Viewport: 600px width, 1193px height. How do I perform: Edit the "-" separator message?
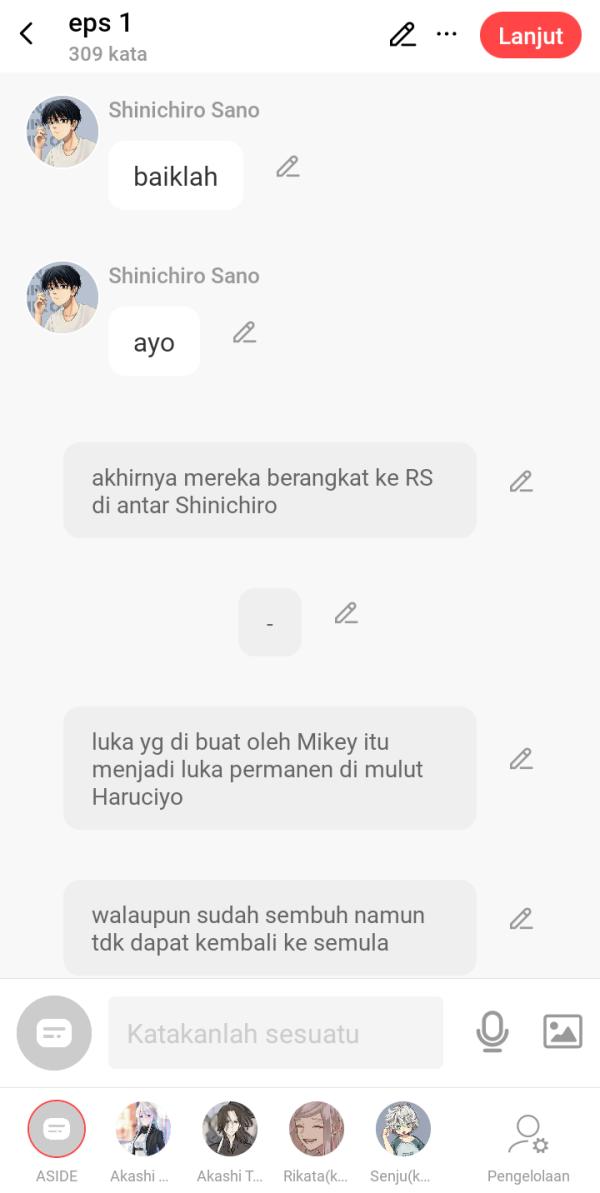[346, 613]
